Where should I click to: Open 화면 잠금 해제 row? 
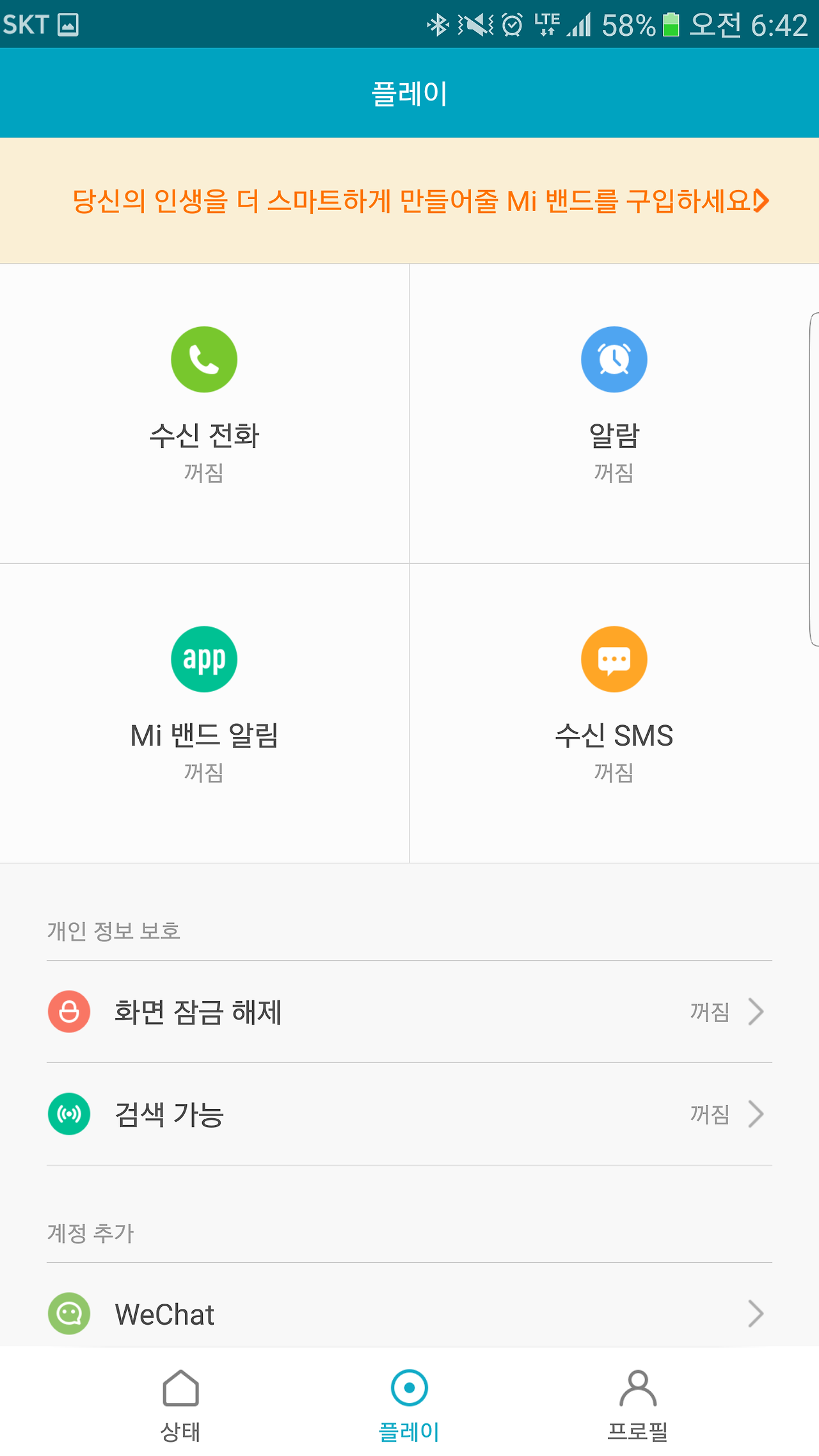tap(409, 1012)
